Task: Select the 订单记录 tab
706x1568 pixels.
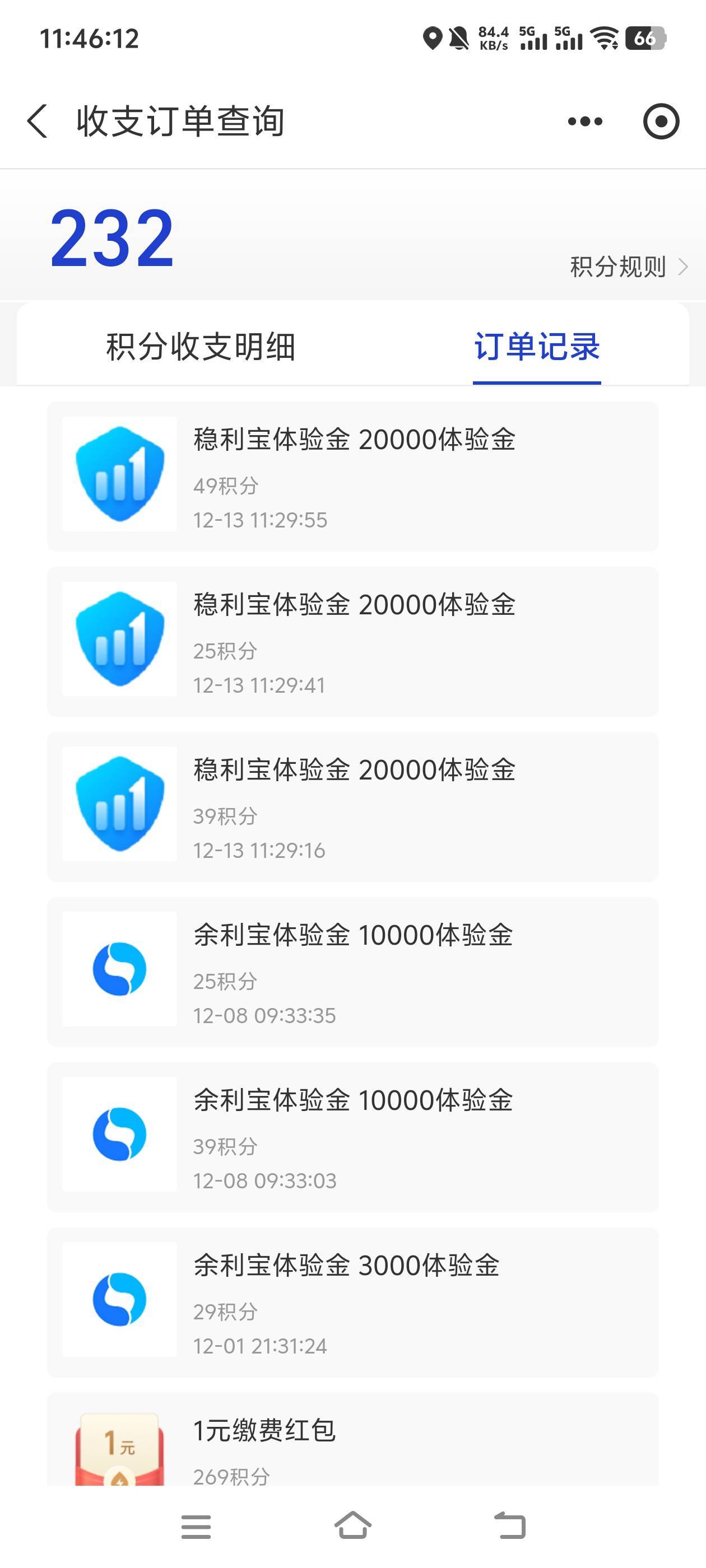Action: (x=537, y=347)
